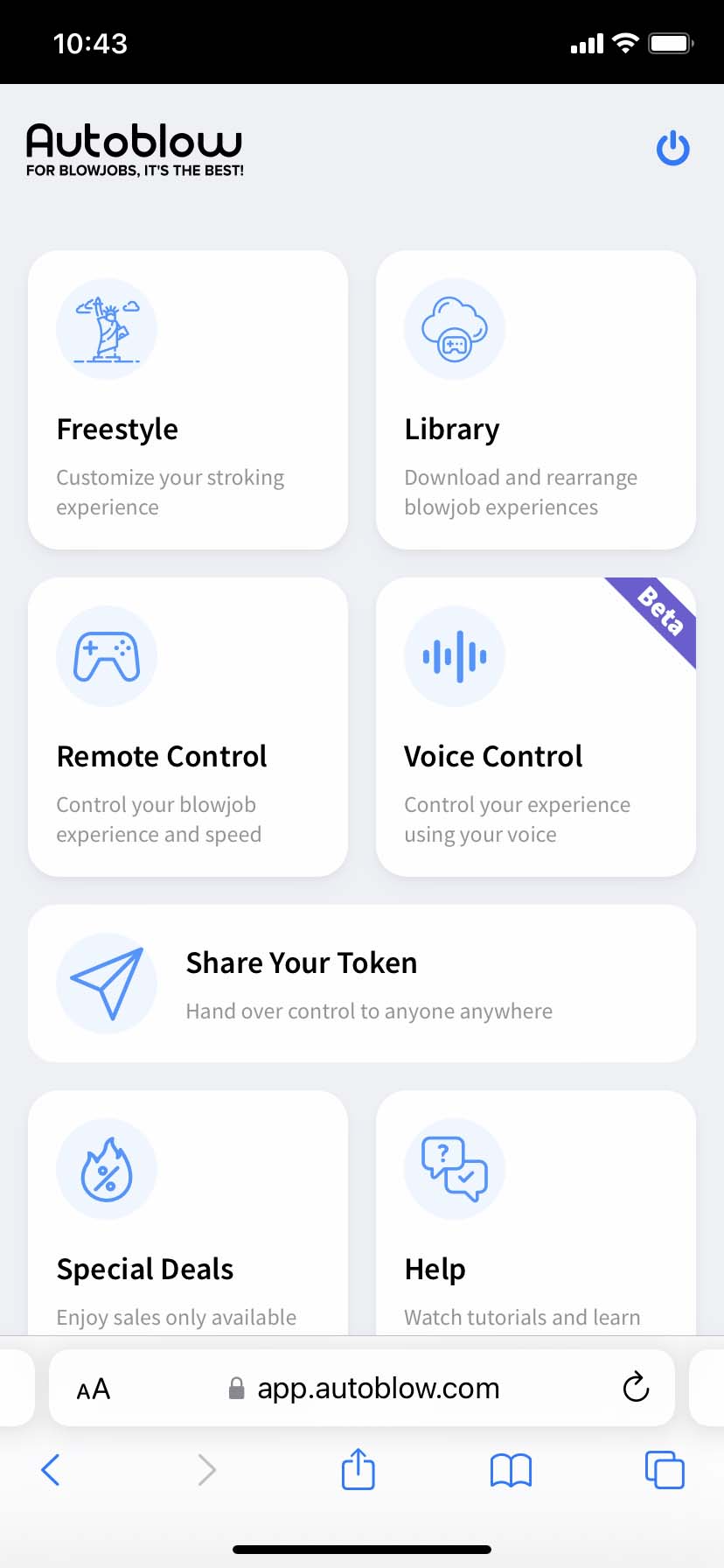The height and width of the screenshot is (1568, 724).
Task: Open Share Your Token
Action: coord(362,983)
